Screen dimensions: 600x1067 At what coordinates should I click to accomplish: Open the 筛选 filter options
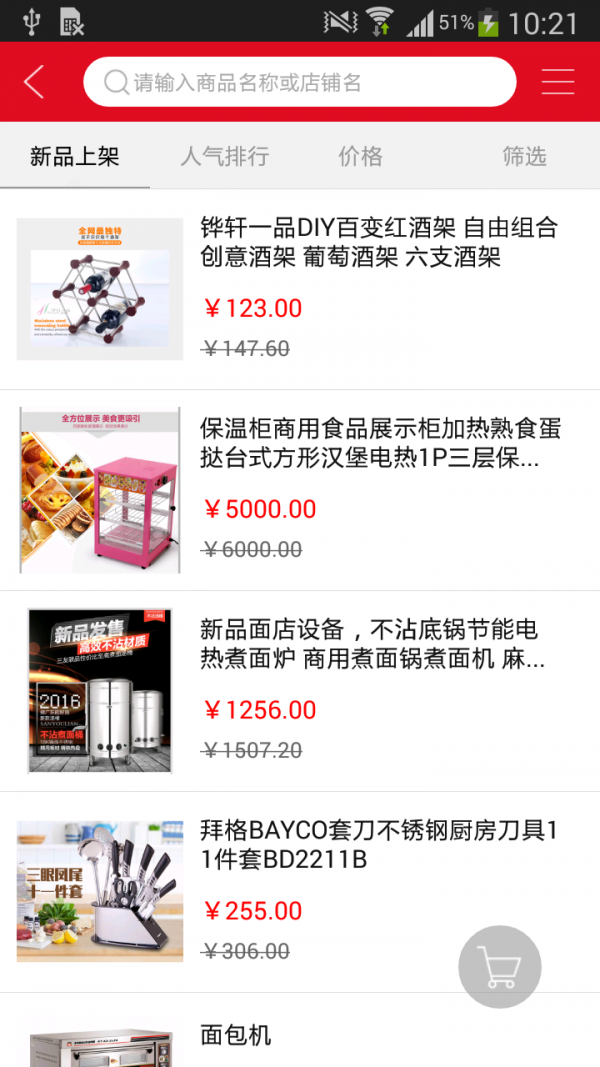point(524,157)
